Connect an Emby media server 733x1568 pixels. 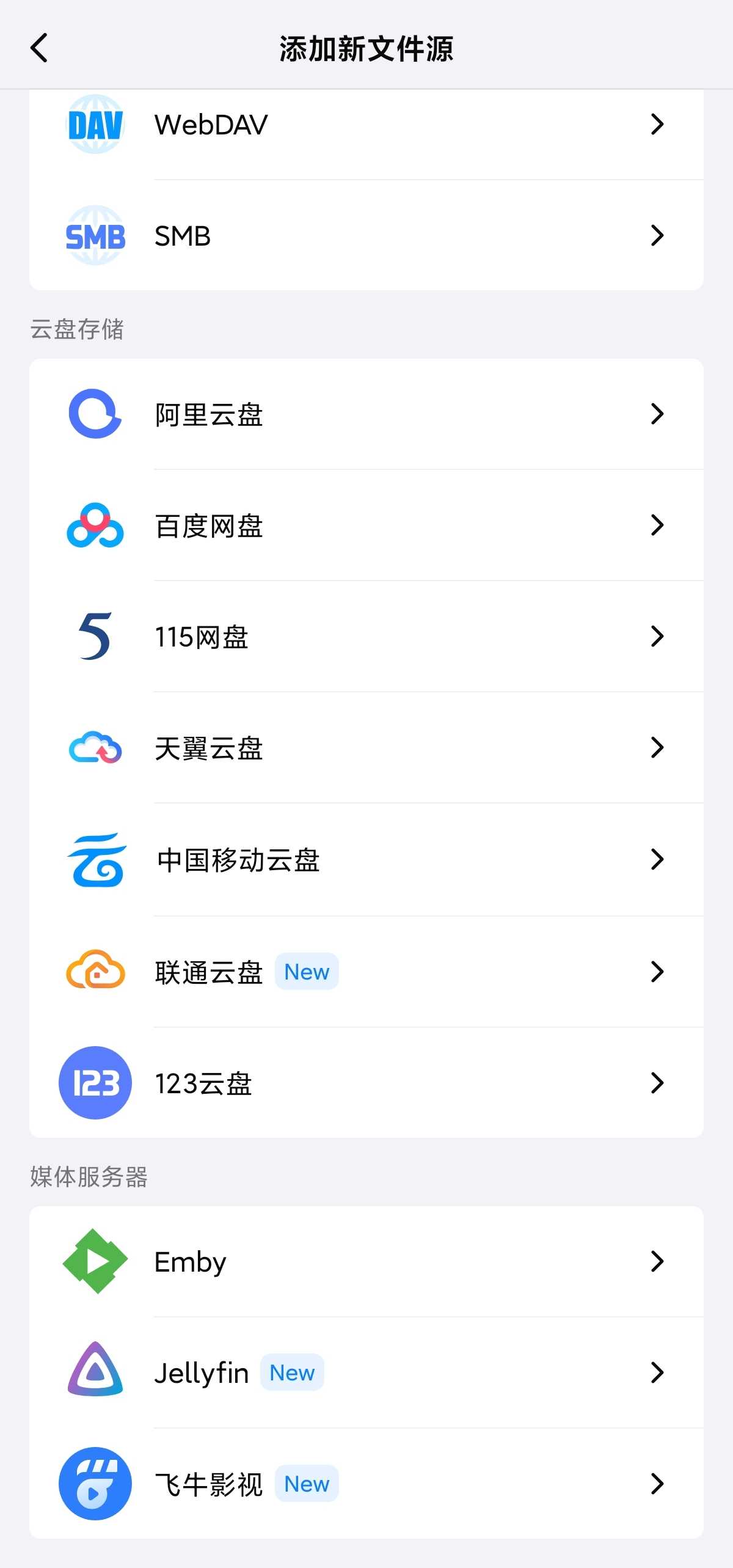pyautogui.click(x=366, y=1261)
